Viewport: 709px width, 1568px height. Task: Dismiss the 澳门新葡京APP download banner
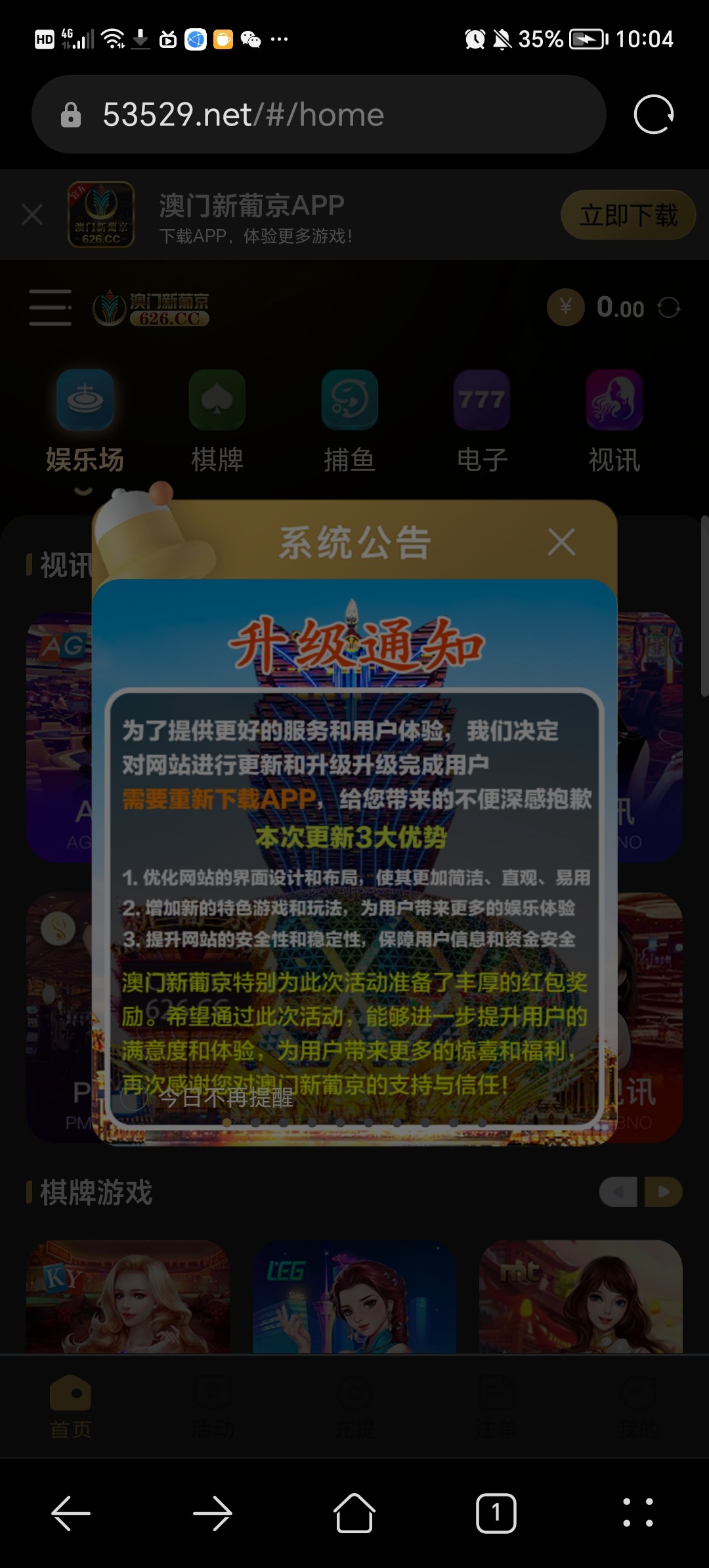[x=32, y=215]
